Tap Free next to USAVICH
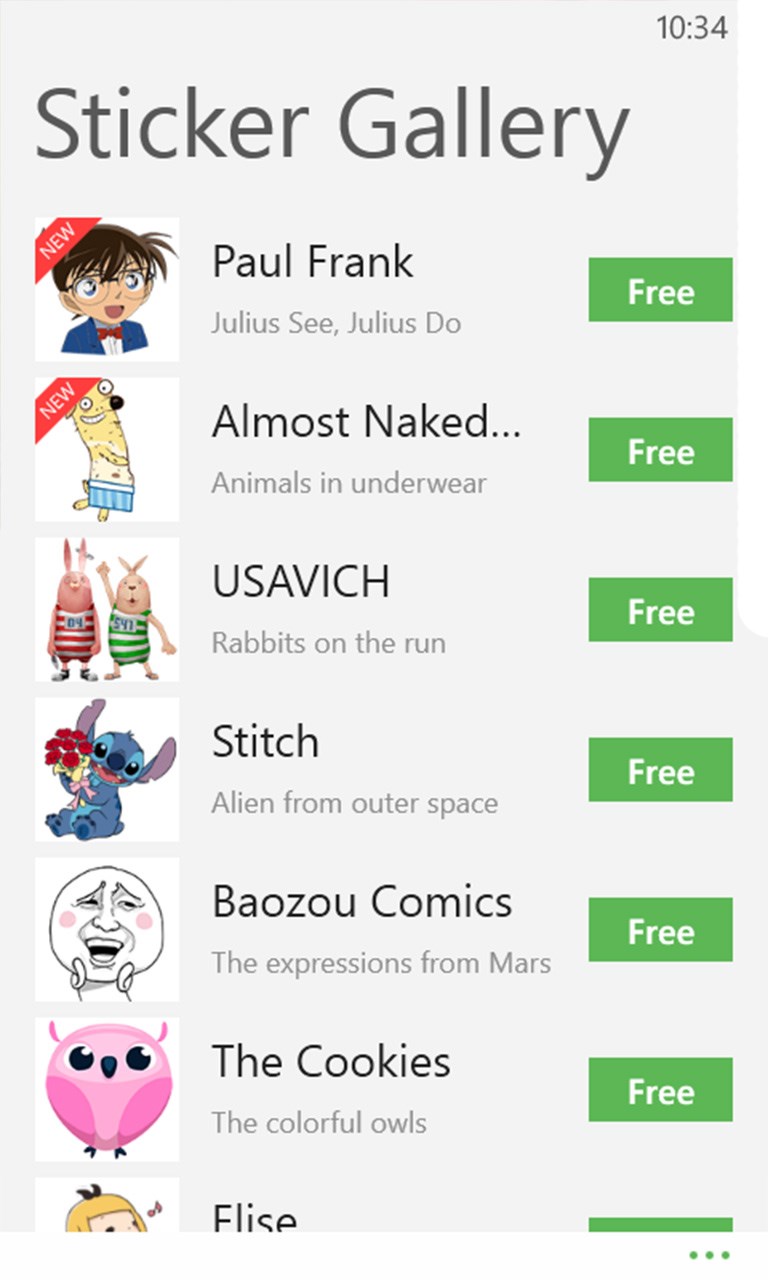768x1280 pixels. (660, 610)
